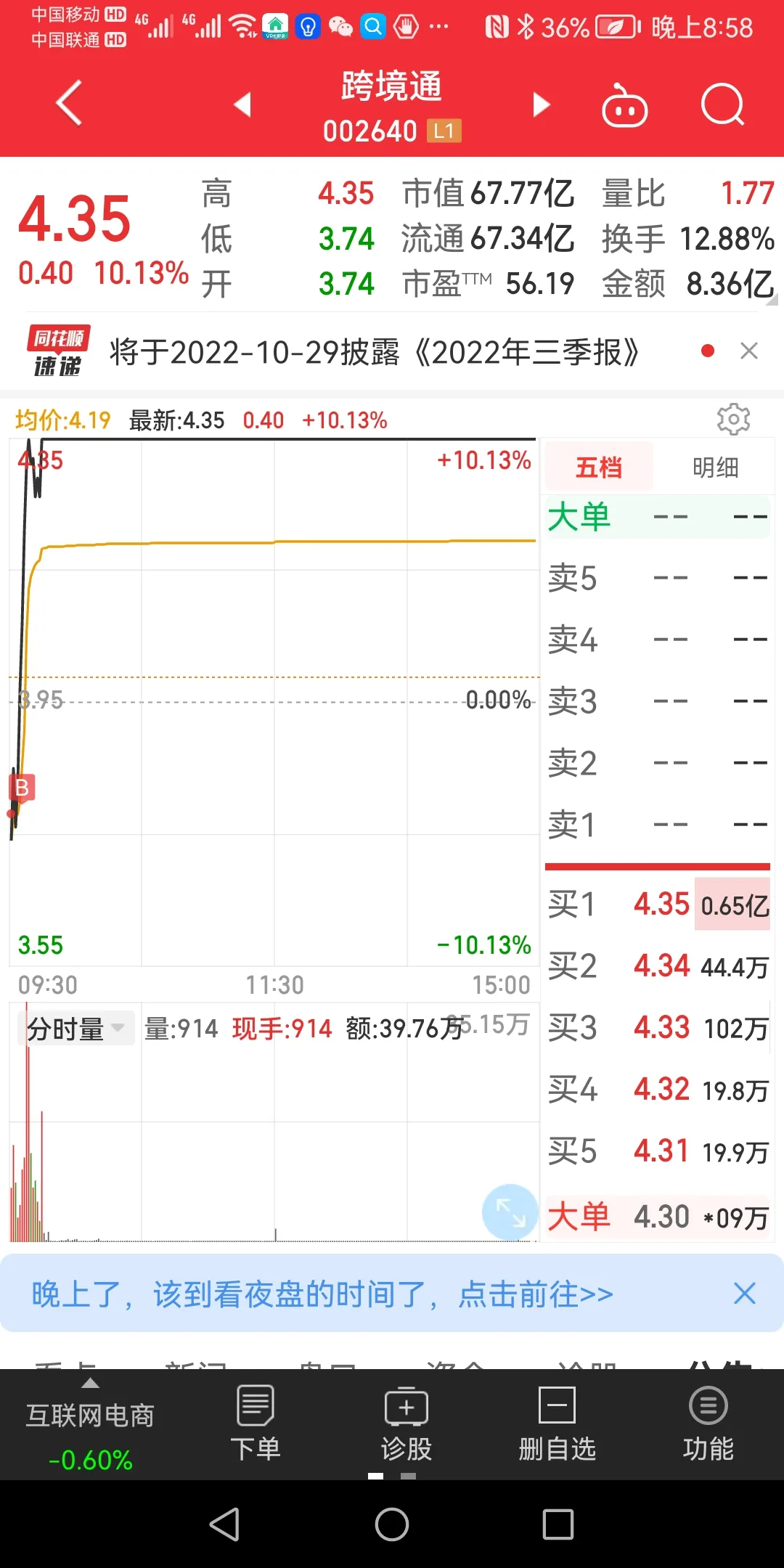This screenshot has width=784, height=1568.
Task: Tap 下单 to place an order
Action: click(x=256, y=1424)
